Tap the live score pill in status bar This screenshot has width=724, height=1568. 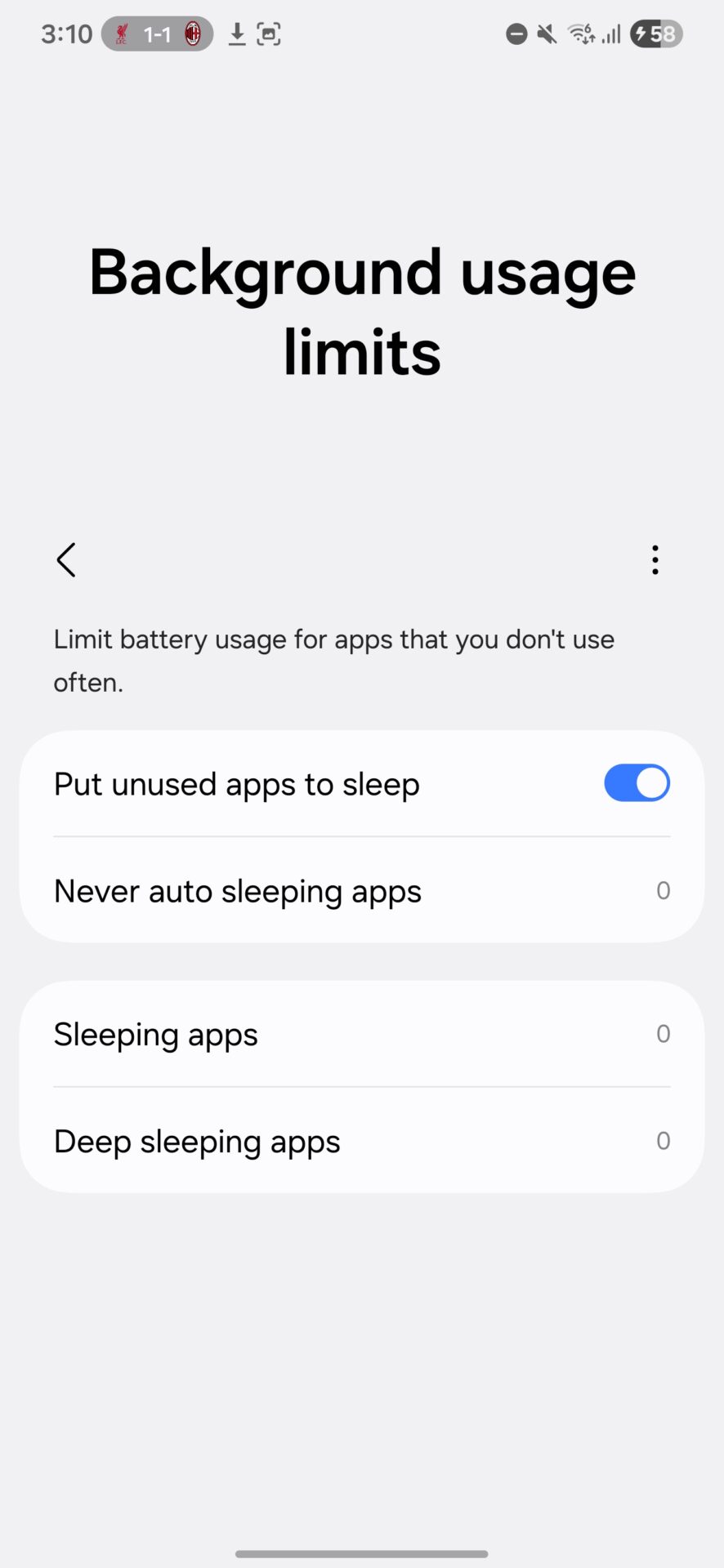[x=157, y=34]
